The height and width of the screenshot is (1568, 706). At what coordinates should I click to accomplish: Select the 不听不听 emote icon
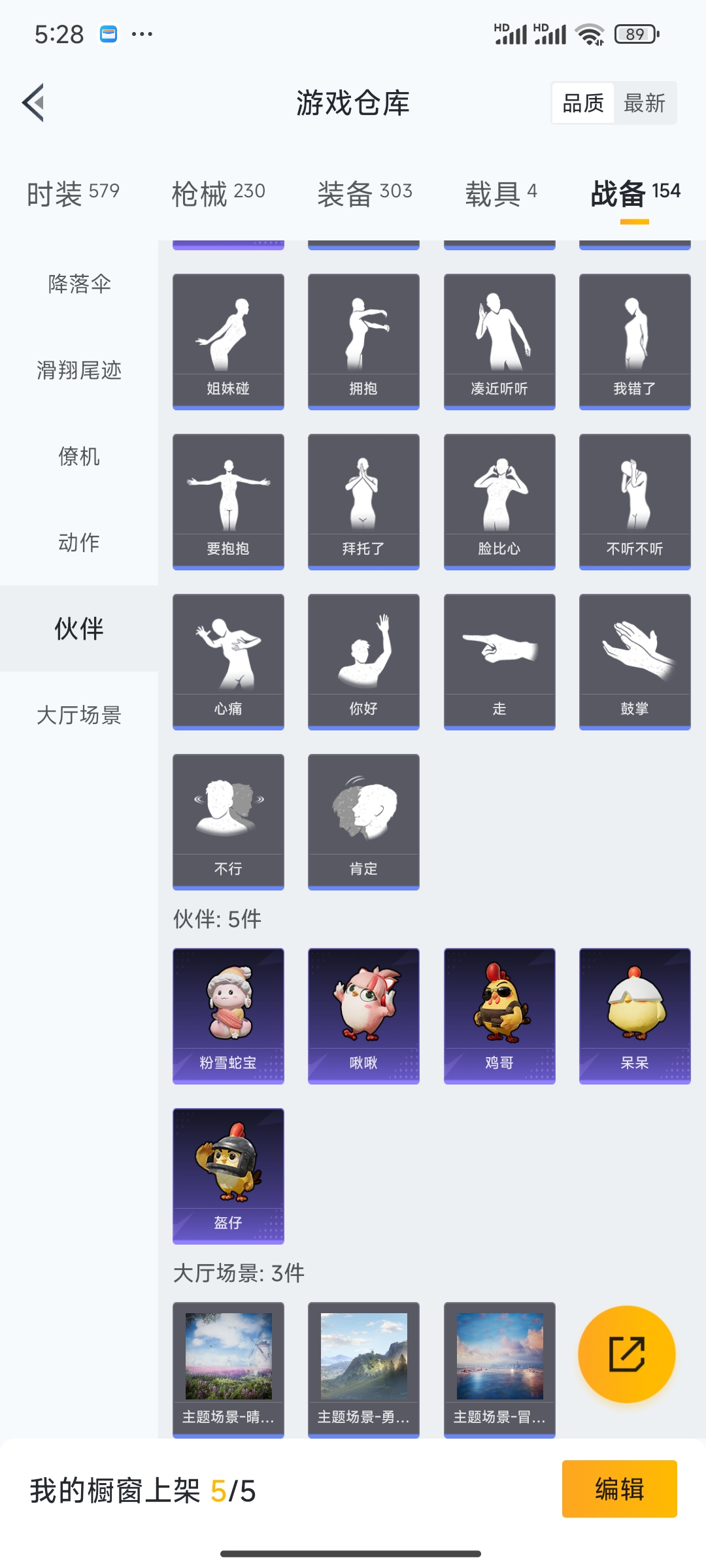(633, 500)
